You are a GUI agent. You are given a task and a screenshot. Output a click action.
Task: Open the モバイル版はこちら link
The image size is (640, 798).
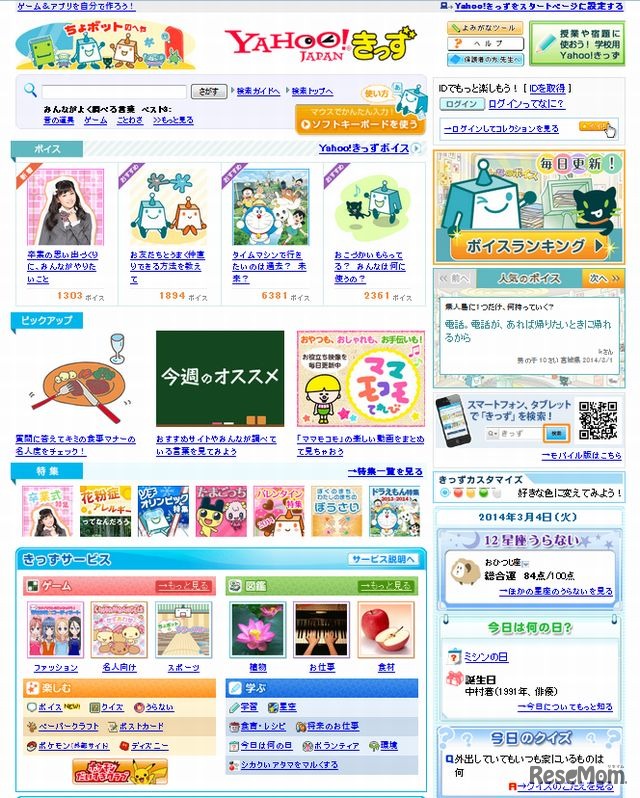pos(581,455)
